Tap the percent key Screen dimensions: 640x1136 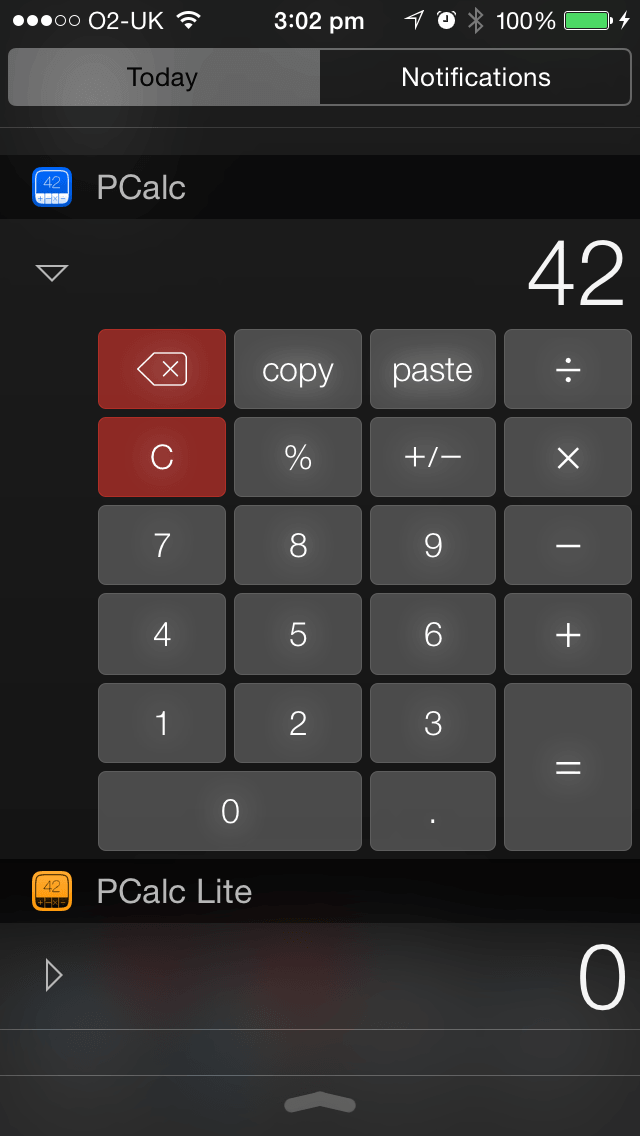(x=298, y=457)
